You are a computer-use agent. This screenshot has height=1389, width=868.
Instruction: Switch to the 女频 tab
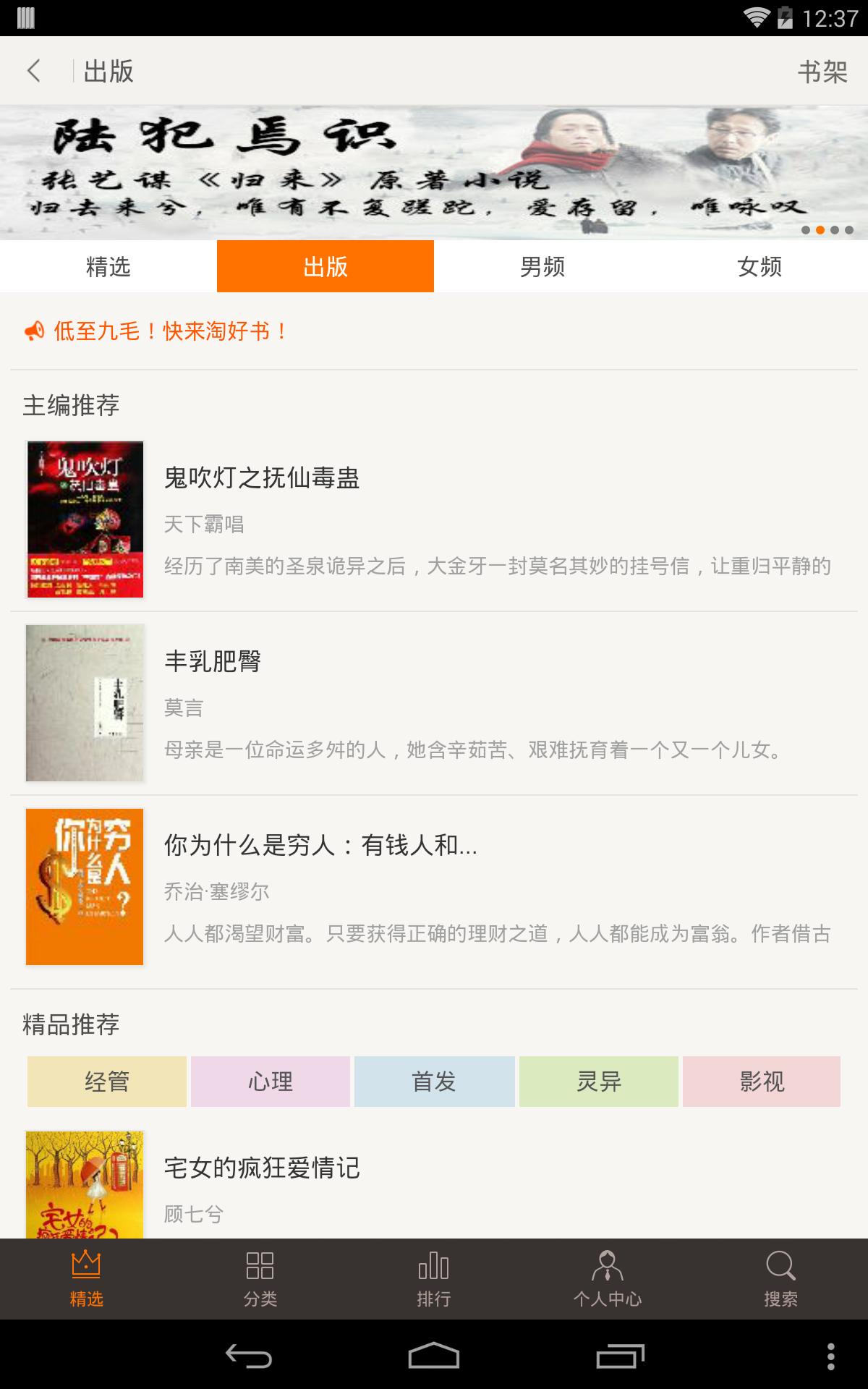[759, 266]
